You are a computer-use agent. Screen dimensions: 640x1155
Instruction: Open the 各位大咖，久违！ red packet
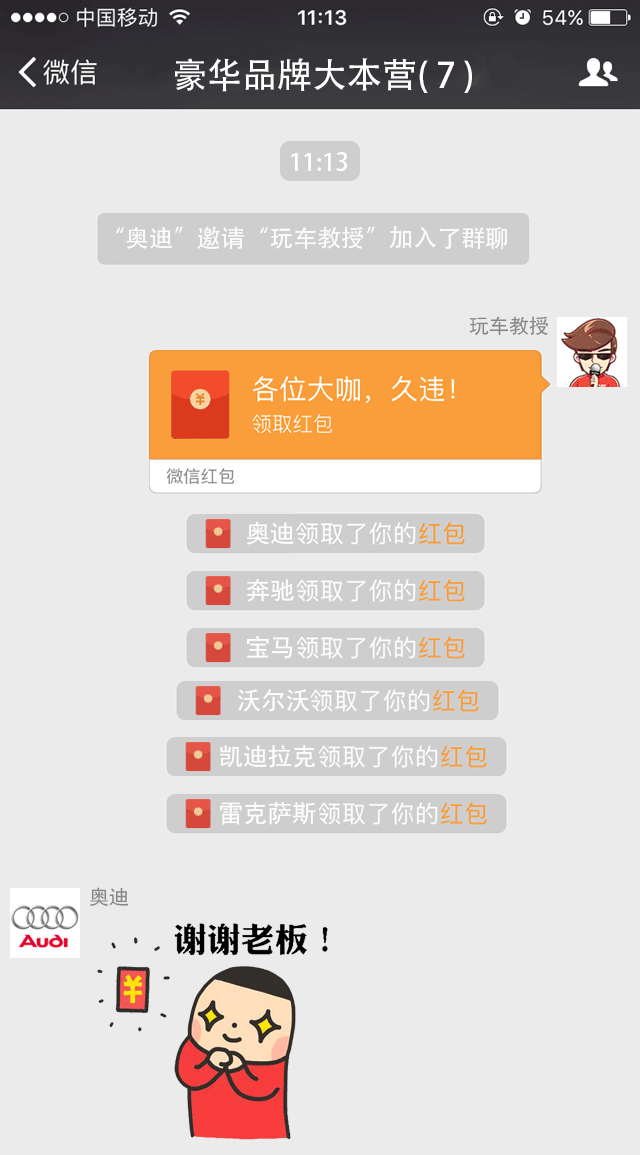point(345,405)
